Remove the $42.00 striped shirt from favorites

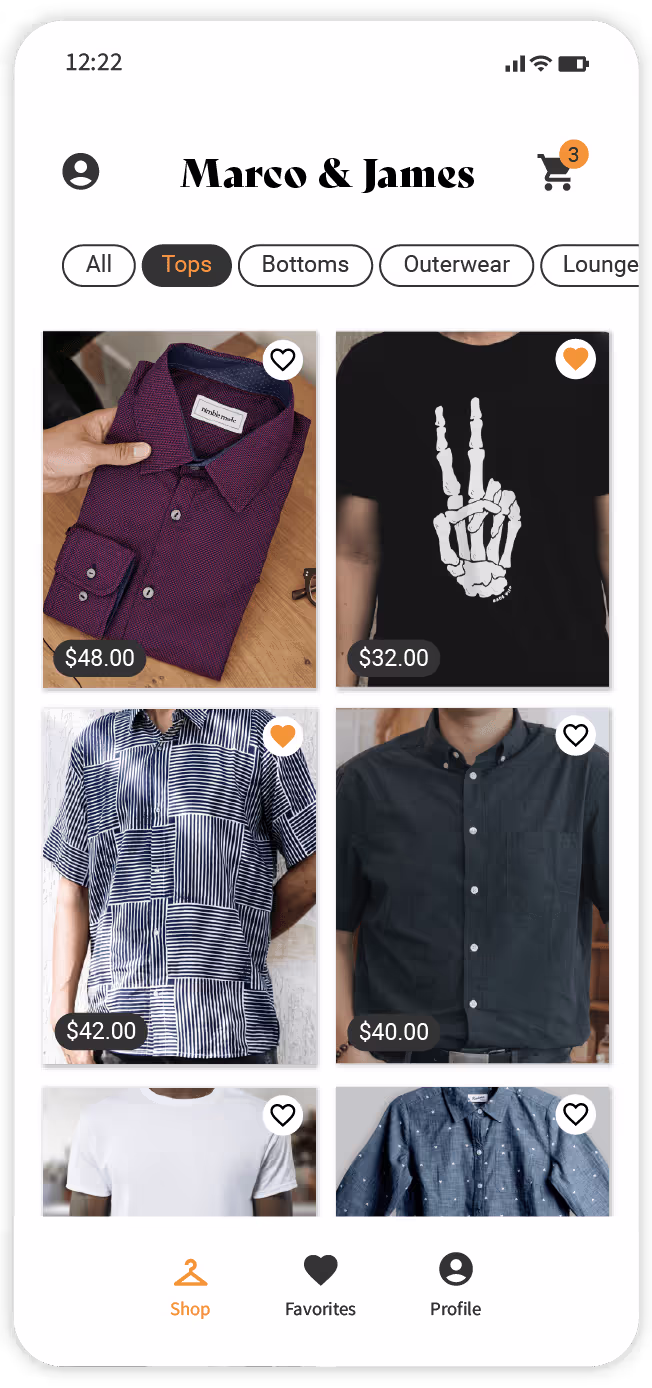click(x=283, y=736)
